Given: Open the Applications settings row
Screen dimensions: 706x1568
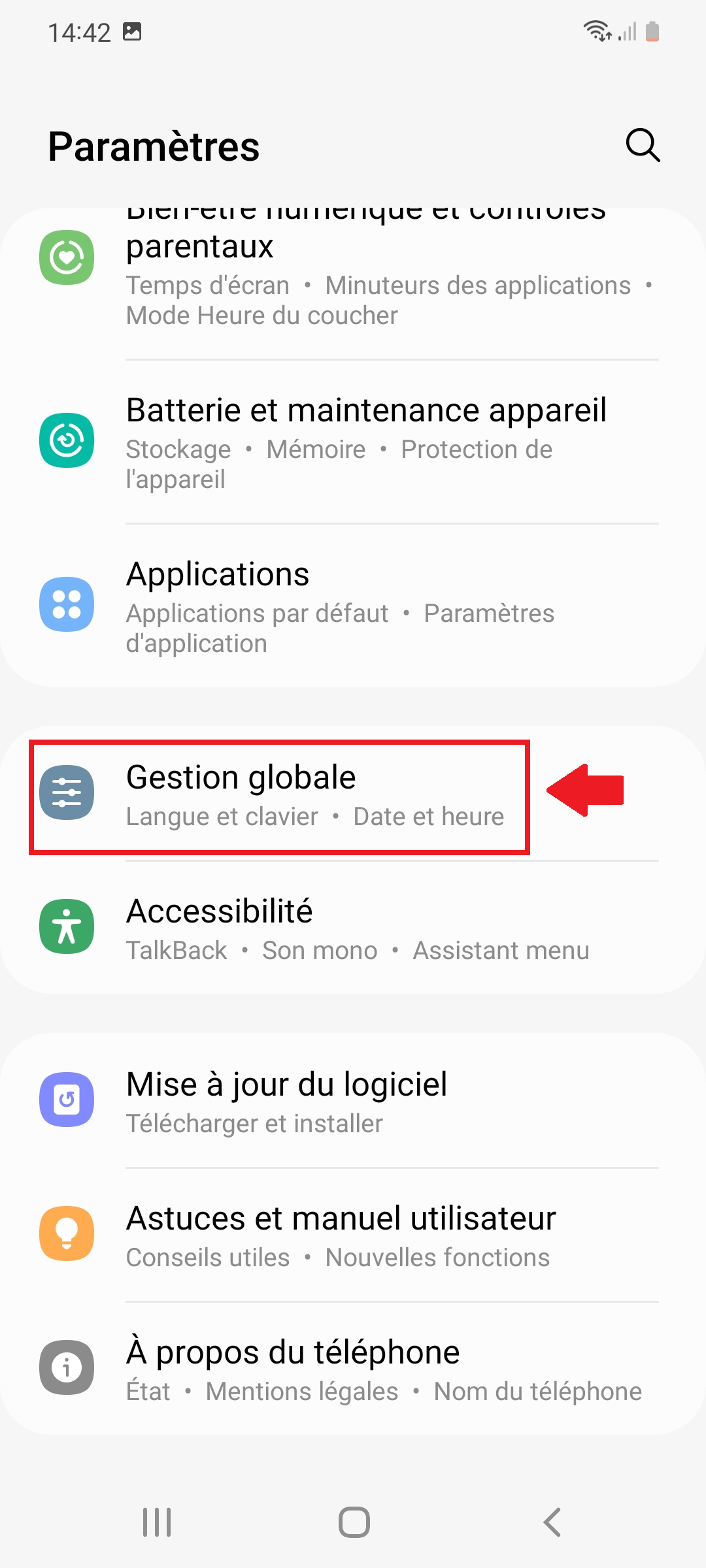Looking at the screenshot, I should point(353,605).
